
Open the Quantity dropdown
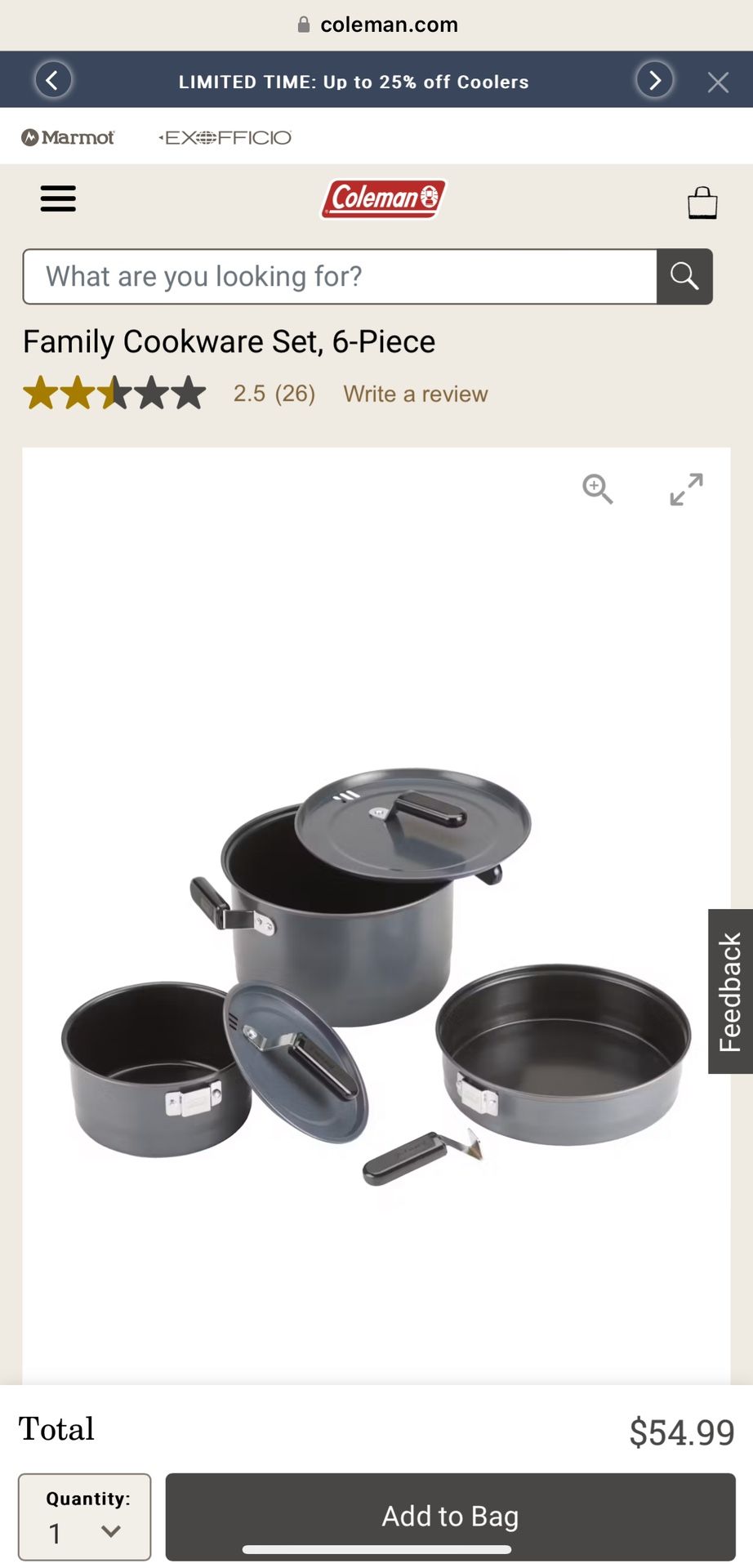pyautogui.click(x=85, y=1517)
